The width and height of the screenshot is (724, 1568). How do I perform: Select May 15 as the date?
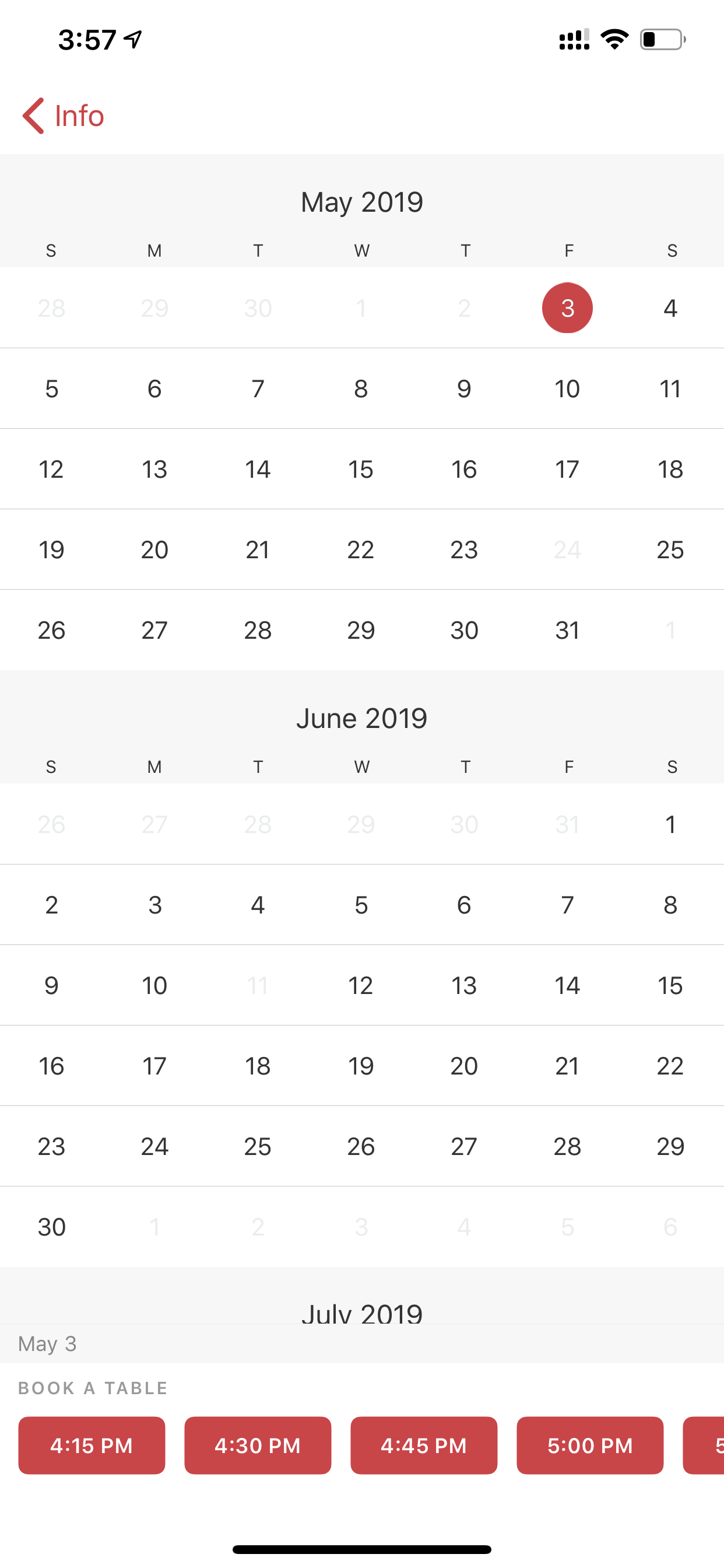361,470
